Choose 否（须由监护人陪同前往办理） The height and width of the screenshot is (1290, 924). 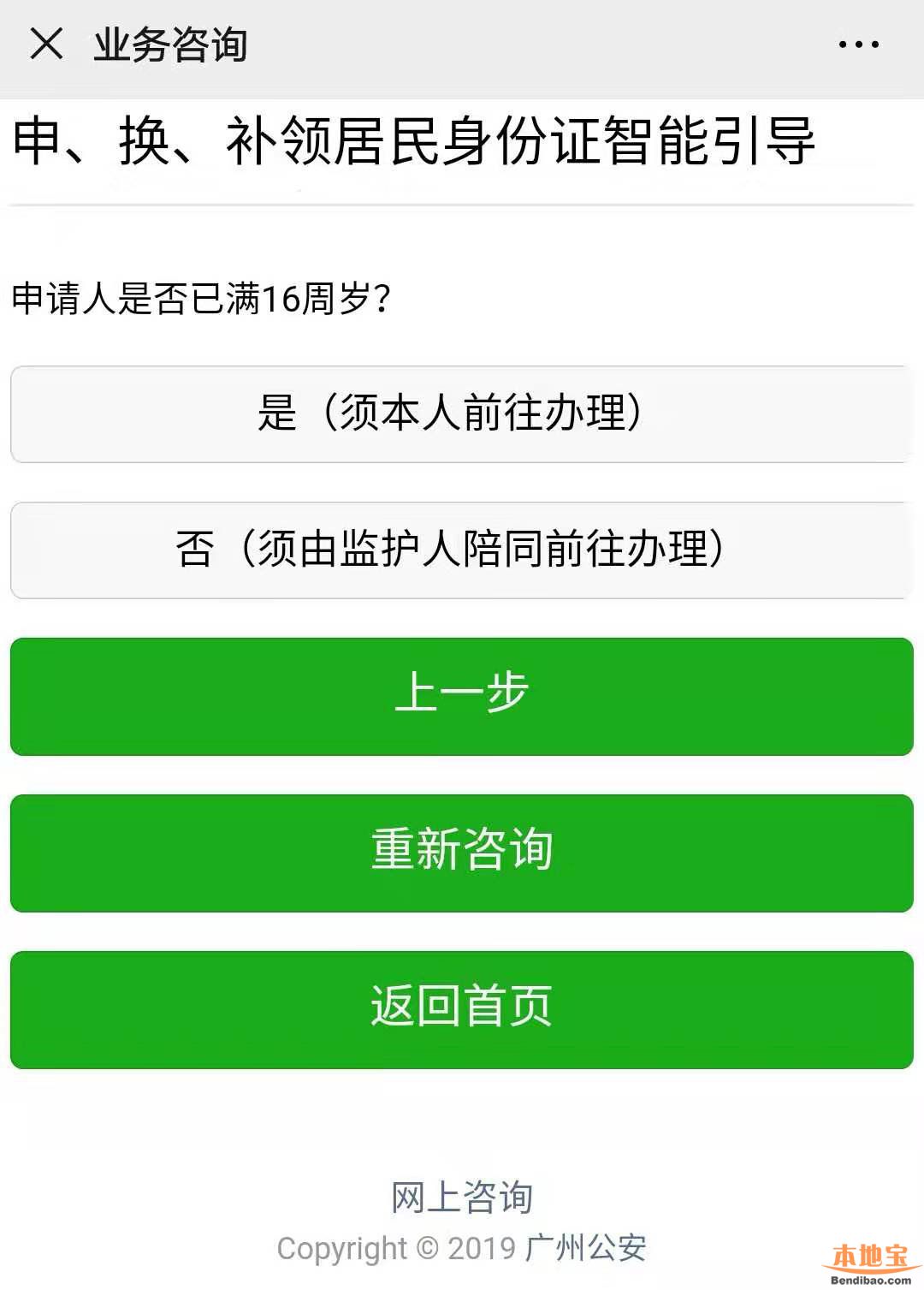click(461, 550)
